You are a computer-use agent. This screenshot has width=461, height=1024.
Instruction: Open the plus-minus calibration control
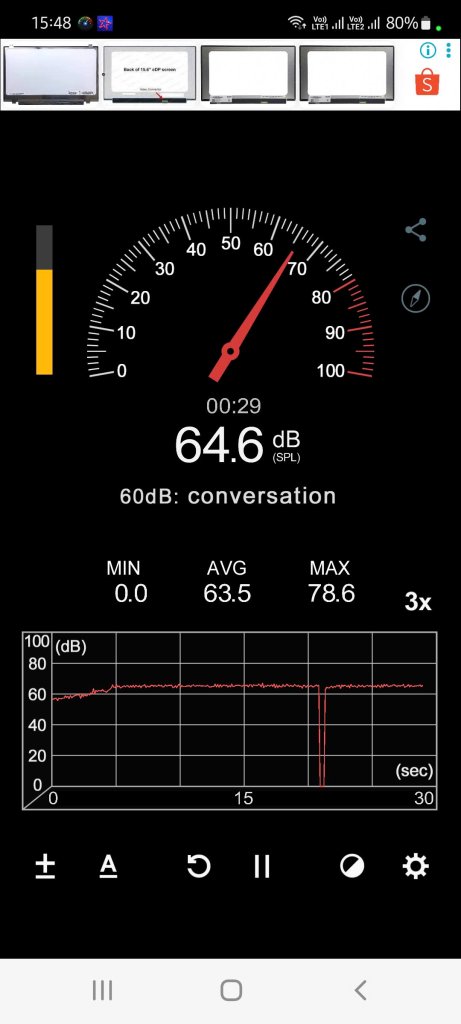click(45, 867)
